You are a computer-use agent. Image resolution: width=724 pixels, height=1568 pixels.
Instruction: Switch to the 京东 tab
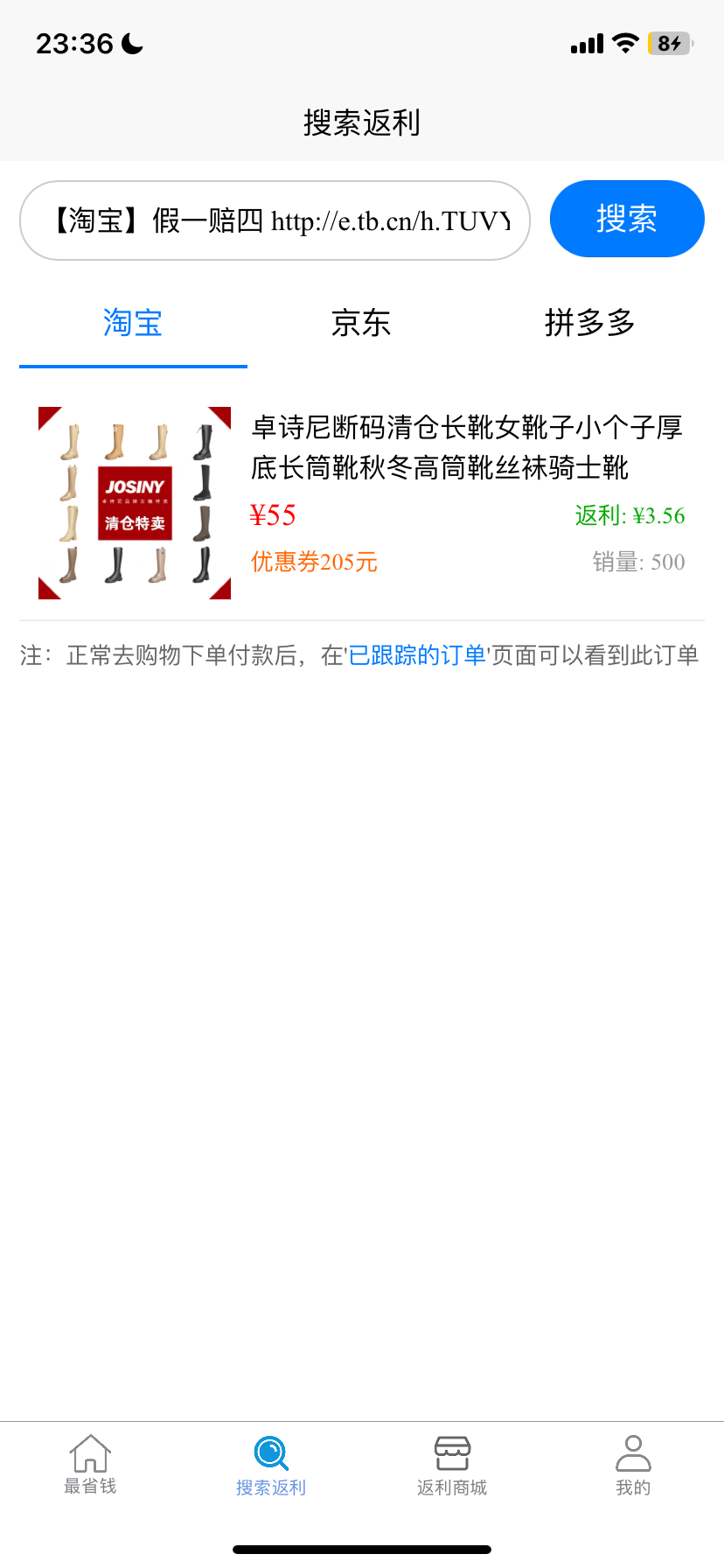click(361, 323)
